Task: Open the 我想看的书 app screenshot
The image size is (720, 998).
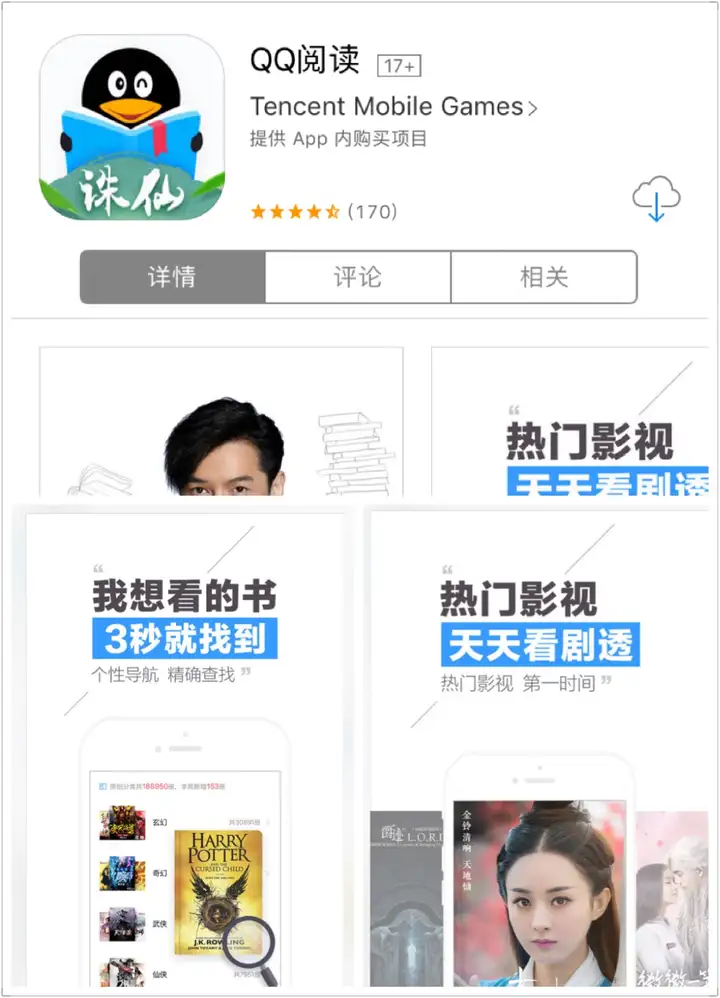Action: (184, 750)
